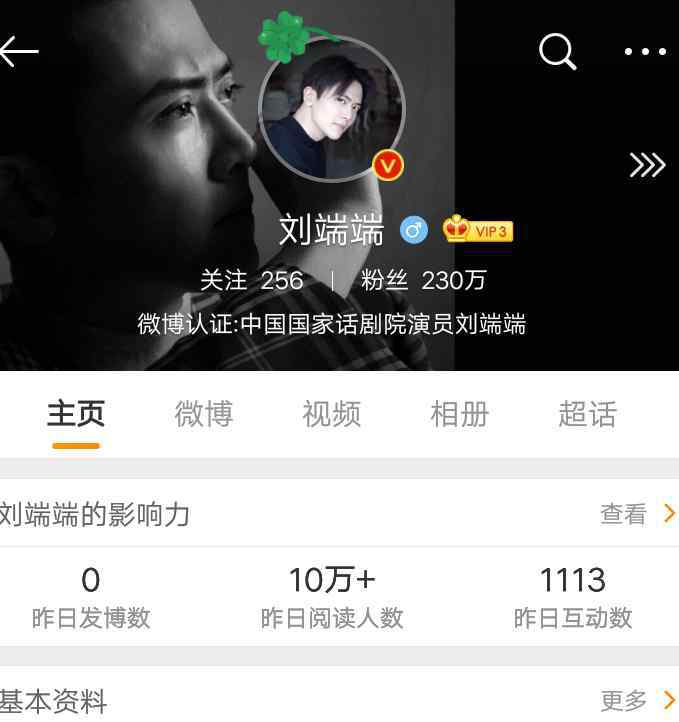Switch to the 相册 tab
The width and height of the screenshot is (679, 722).
pyautogui.click(x=460, y=414)
